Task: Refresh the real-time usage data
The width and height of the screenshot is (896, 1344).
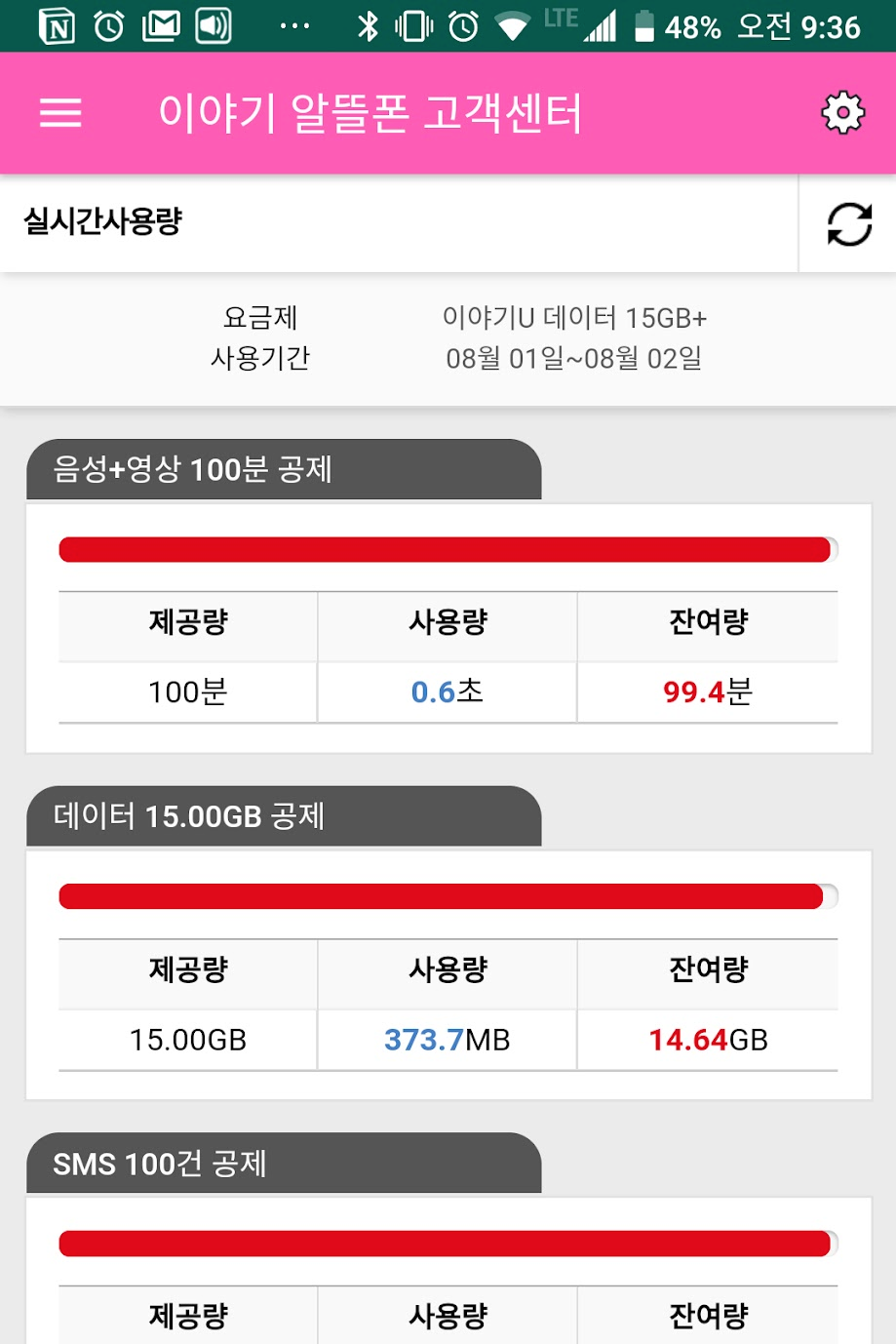Action: click(849, 224)
